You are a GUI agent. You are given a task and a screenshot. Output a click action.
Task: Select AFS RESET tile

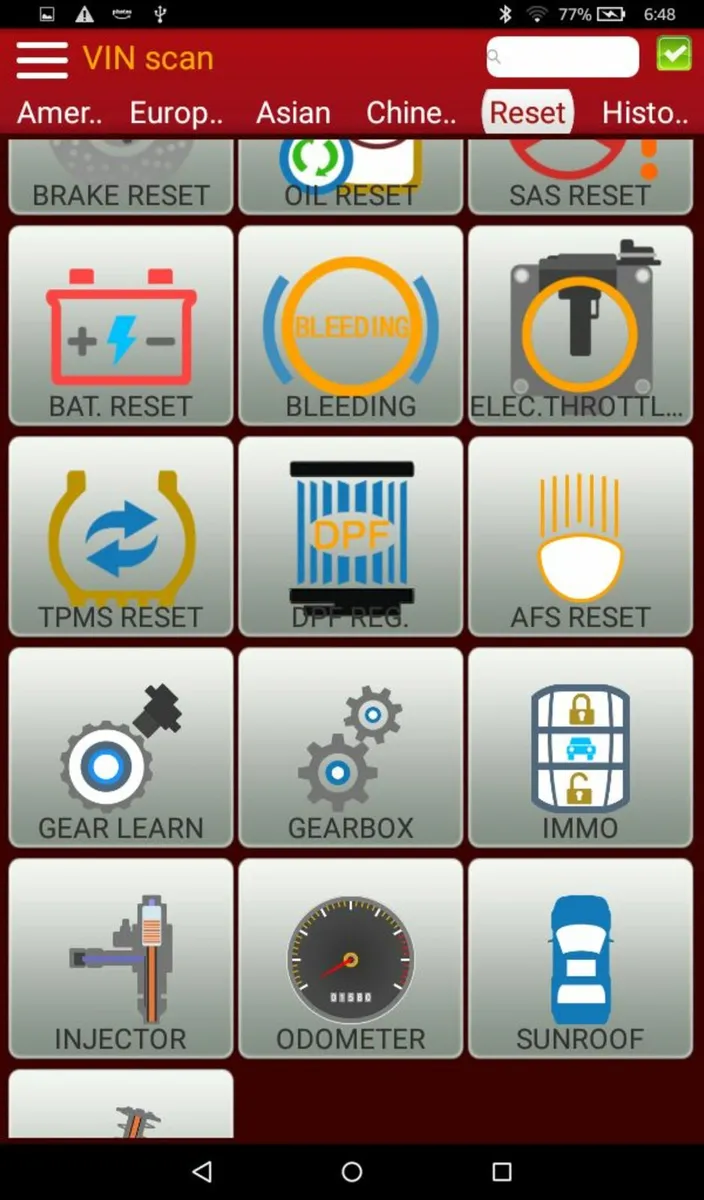click(580, 537)
